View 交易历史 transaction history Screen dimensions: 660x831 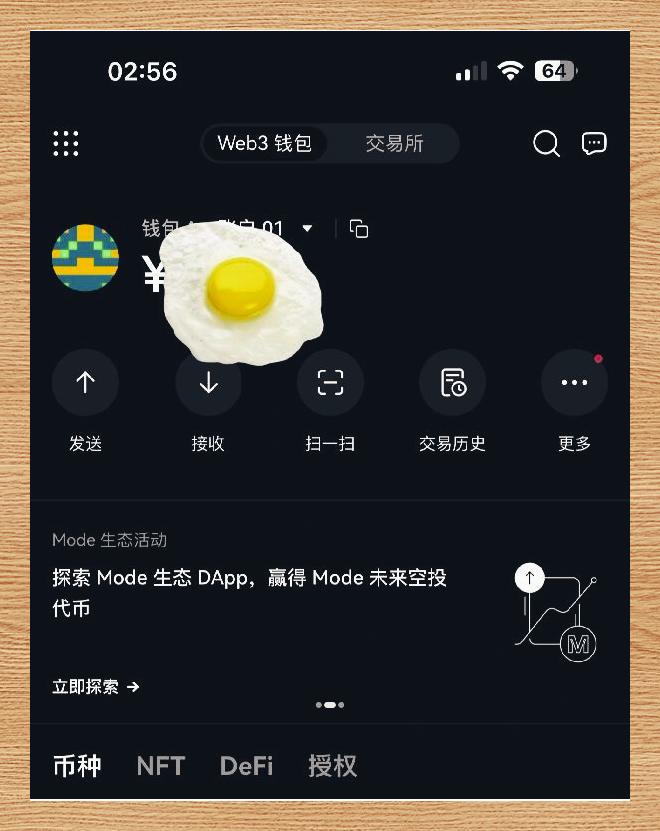click(x=452, y=383)
